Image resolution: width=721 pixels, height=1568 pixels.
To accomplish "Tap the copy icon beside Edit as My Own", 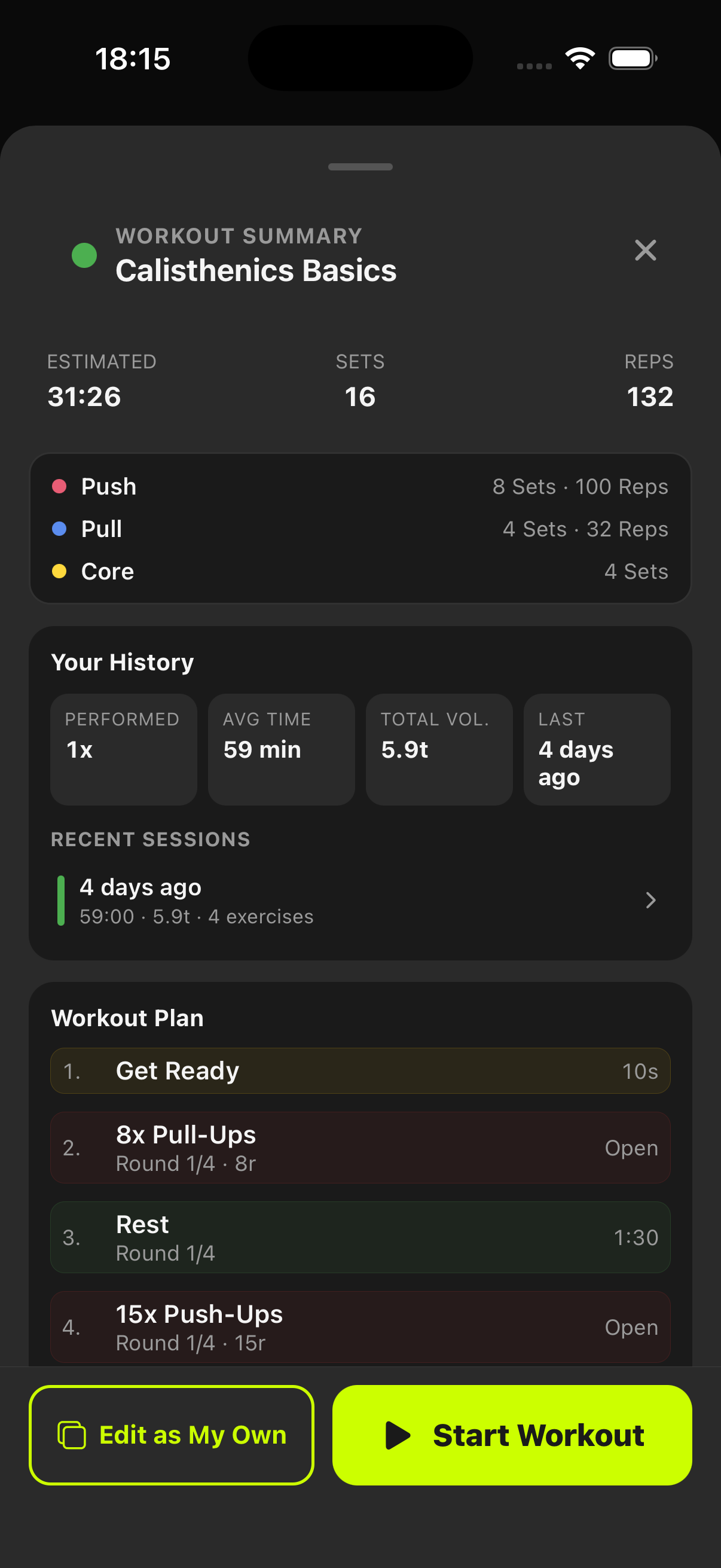I will [x=71, y=1435].
